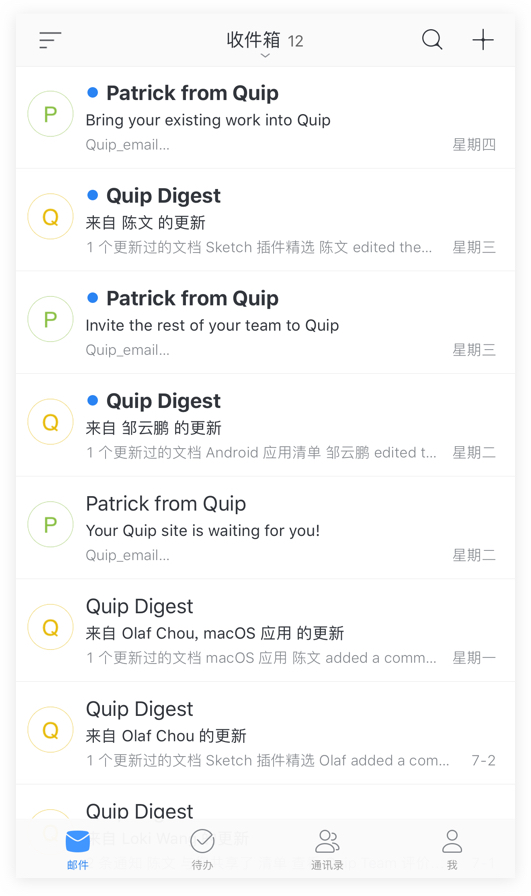This screenshot has height=896, width=531.
Task: Expand the 收件箱 folder dropdown
Action: (x=265, y=43)
